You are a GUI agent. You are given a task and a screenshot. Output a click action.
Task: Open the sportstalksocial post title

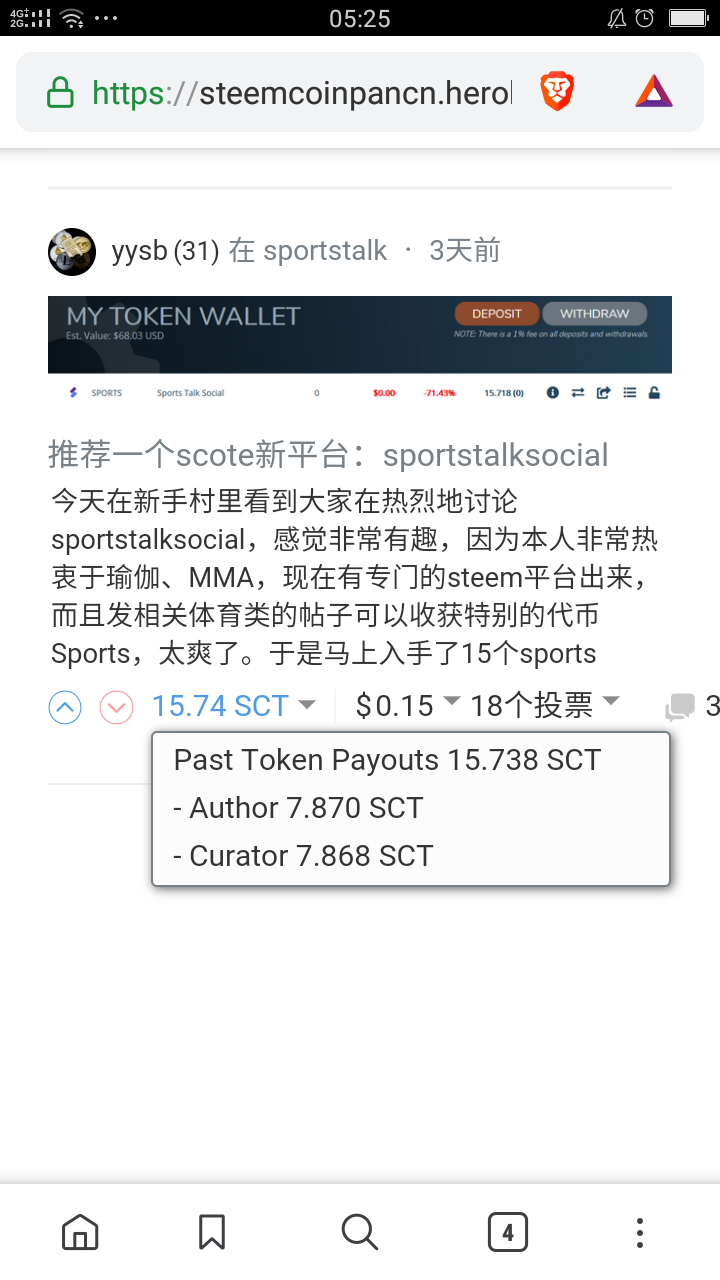328,455
